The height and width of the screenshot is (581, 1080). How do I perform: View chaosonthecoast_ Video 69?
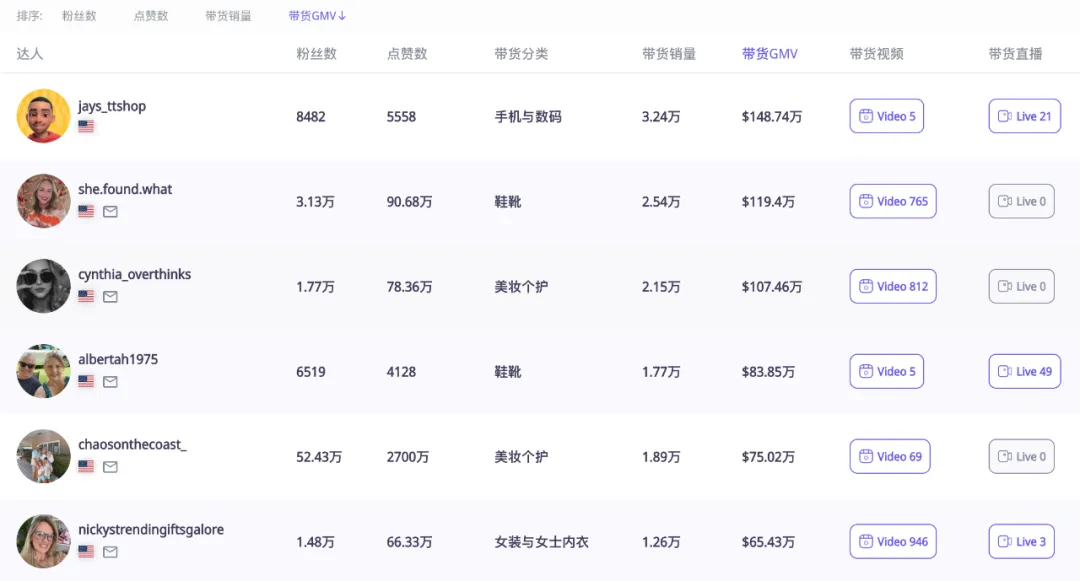coord(890,456)
